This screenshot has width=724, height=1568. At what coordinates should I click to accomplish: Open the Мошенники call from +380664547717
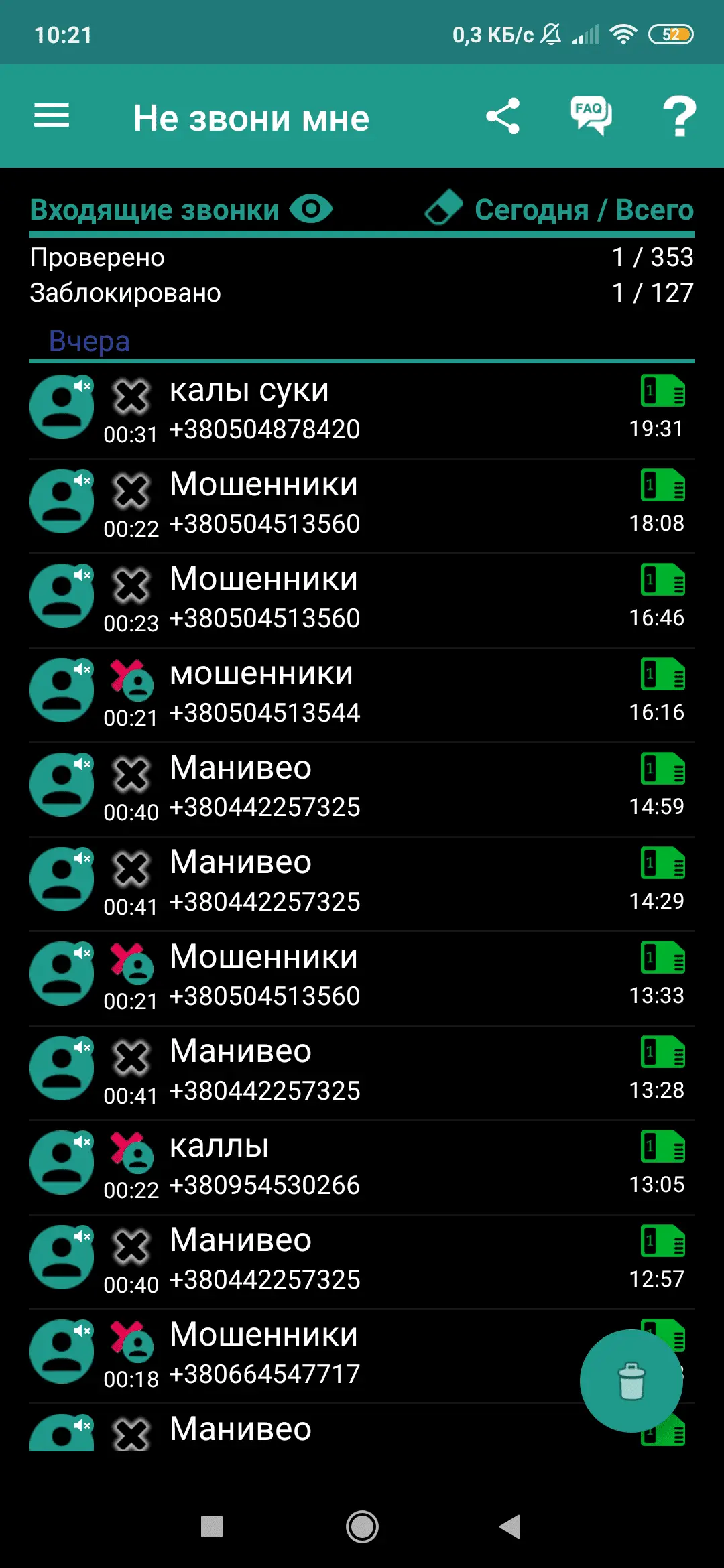point(335,1355)
